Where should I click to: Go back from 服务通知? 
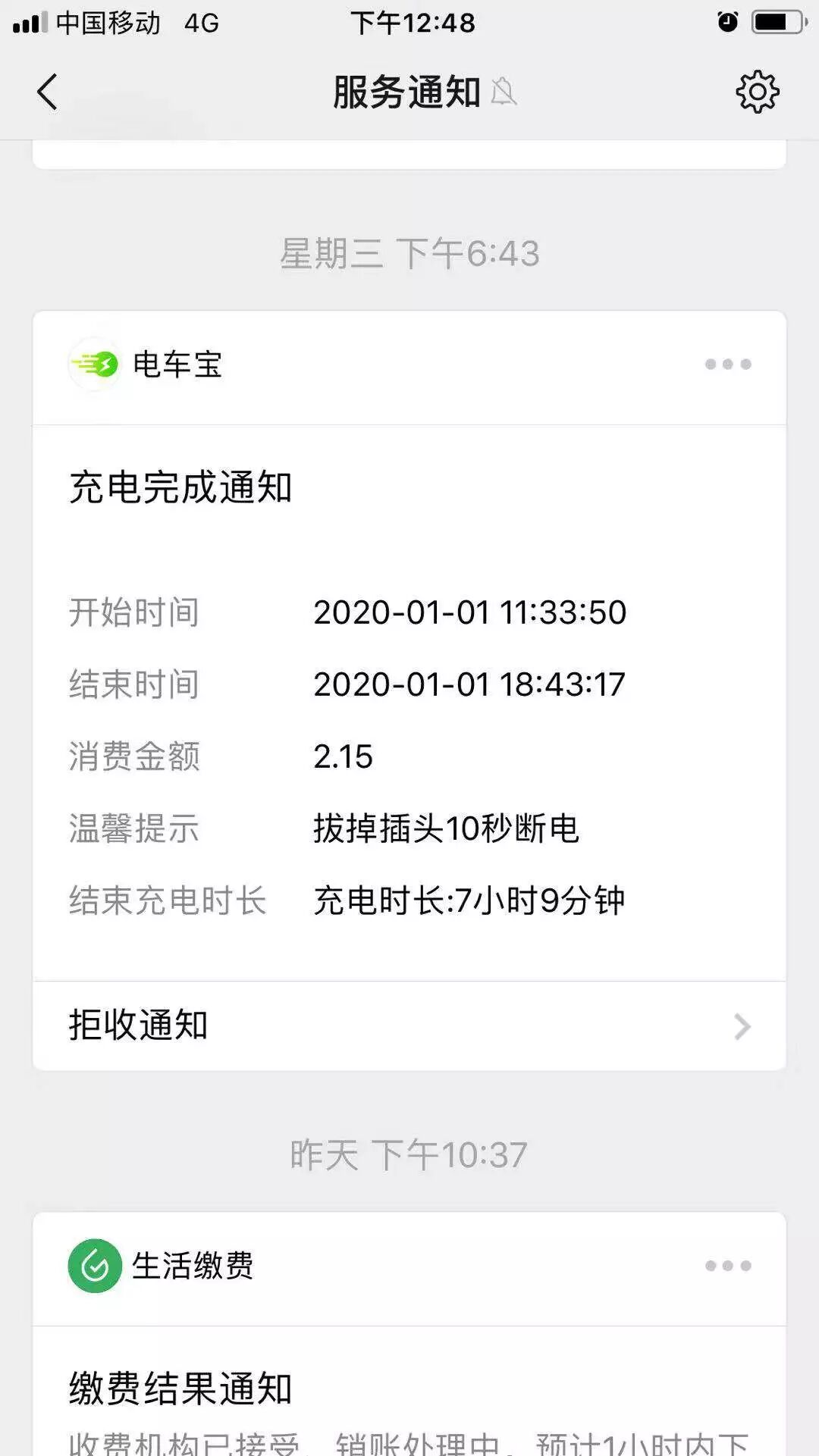coord(47,92)
